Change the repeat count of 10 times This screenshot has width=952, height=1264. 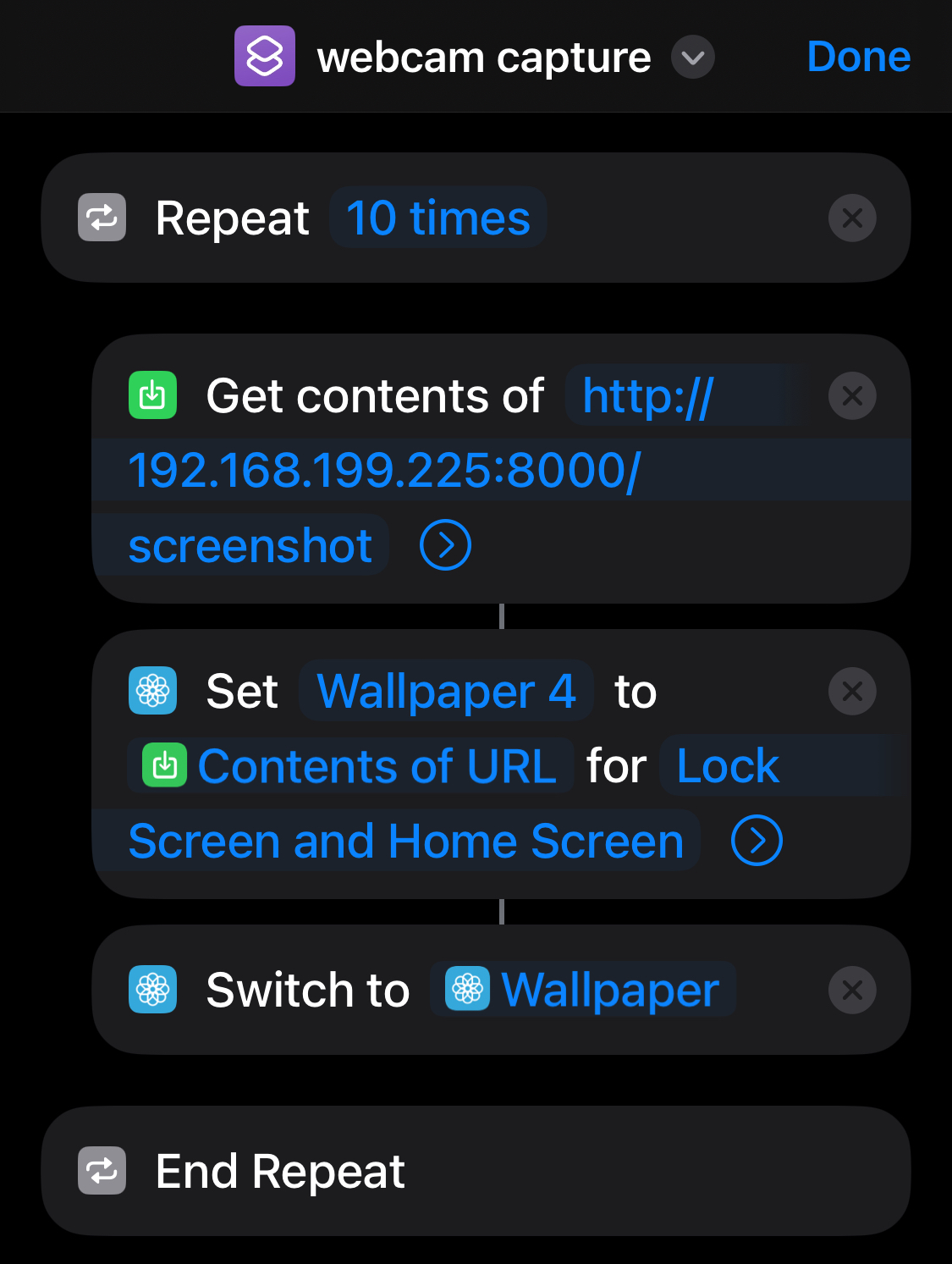[437, 218]
